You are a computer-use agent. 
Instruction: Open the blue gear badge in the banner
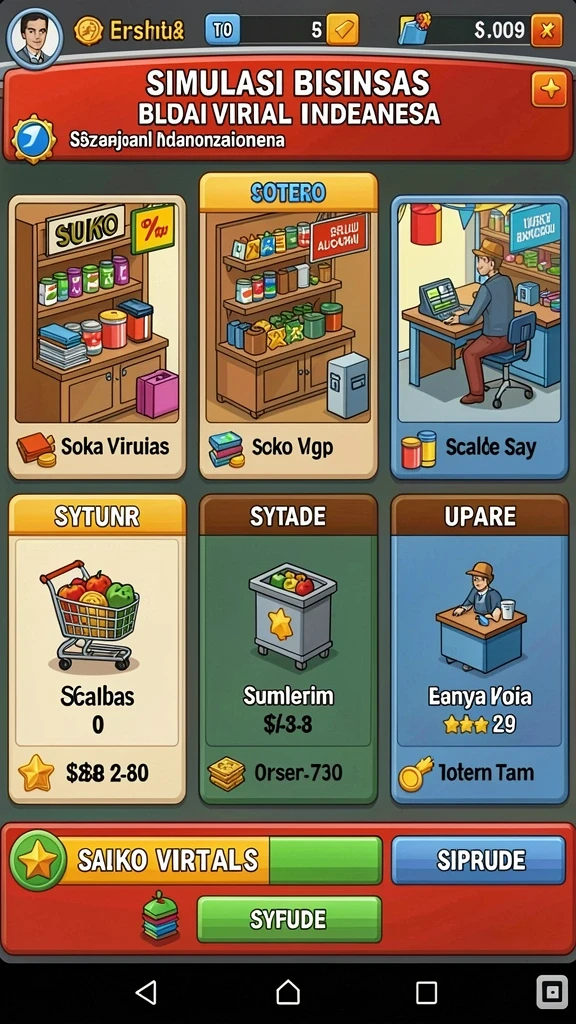coord(34,138)
